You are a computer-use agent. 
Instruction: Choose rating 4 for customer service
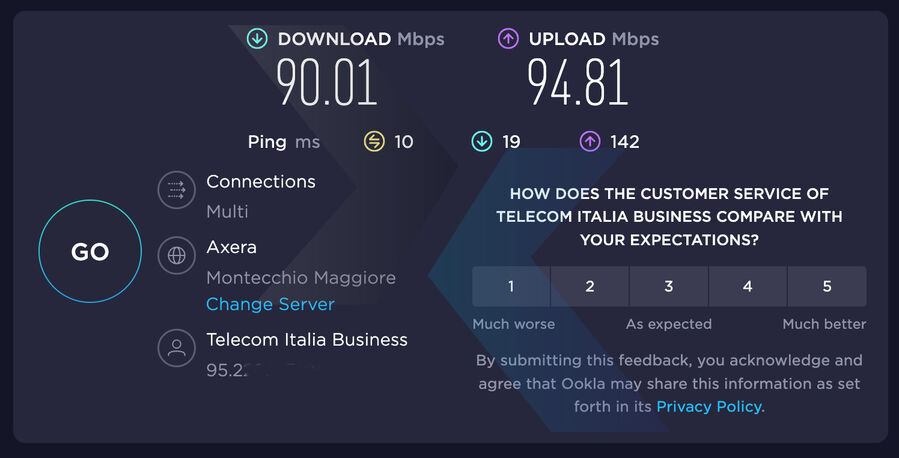(748, 286)
